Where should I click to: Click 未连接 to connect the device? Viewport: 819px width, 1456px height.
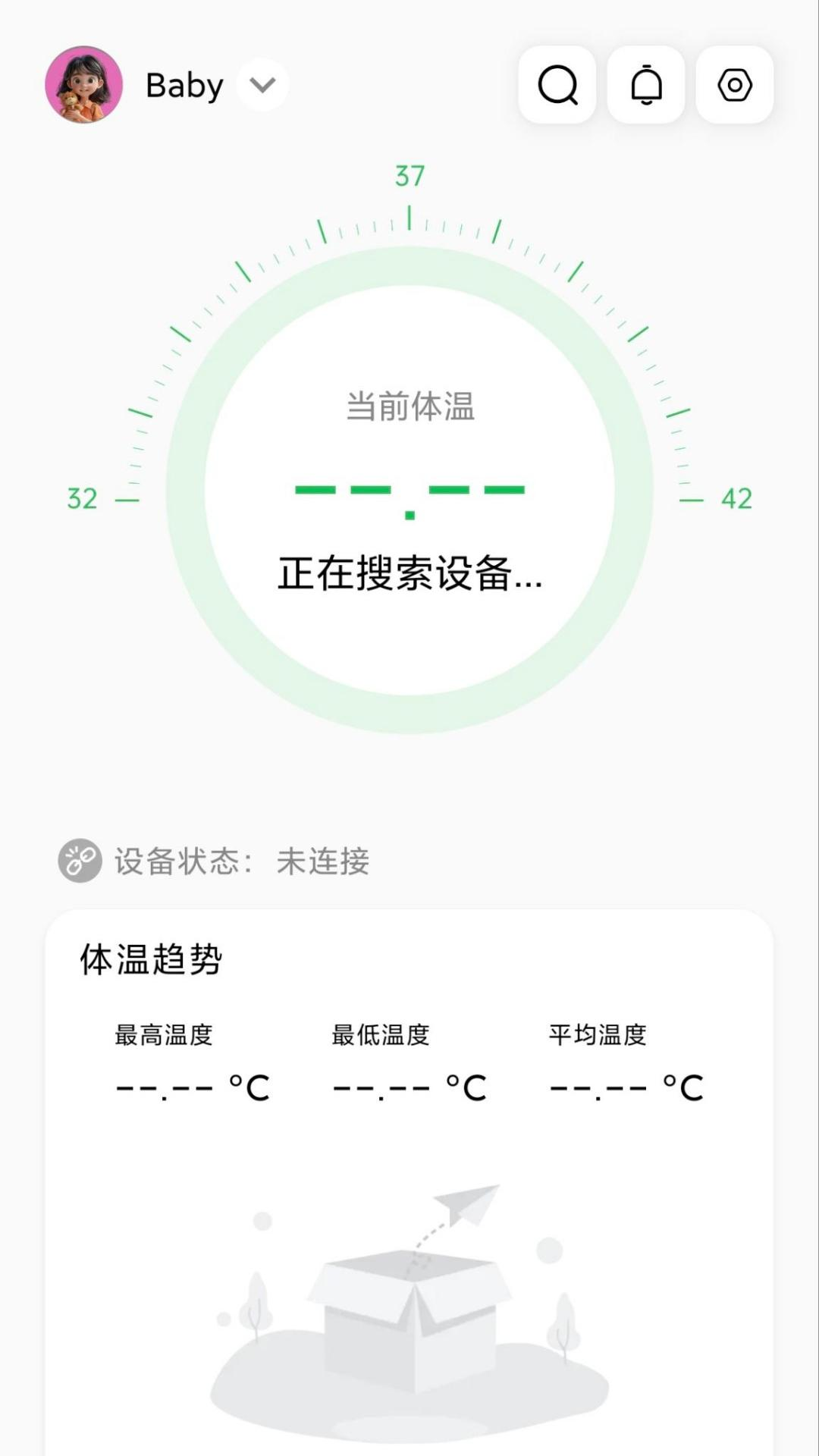(x=322, y=861)
